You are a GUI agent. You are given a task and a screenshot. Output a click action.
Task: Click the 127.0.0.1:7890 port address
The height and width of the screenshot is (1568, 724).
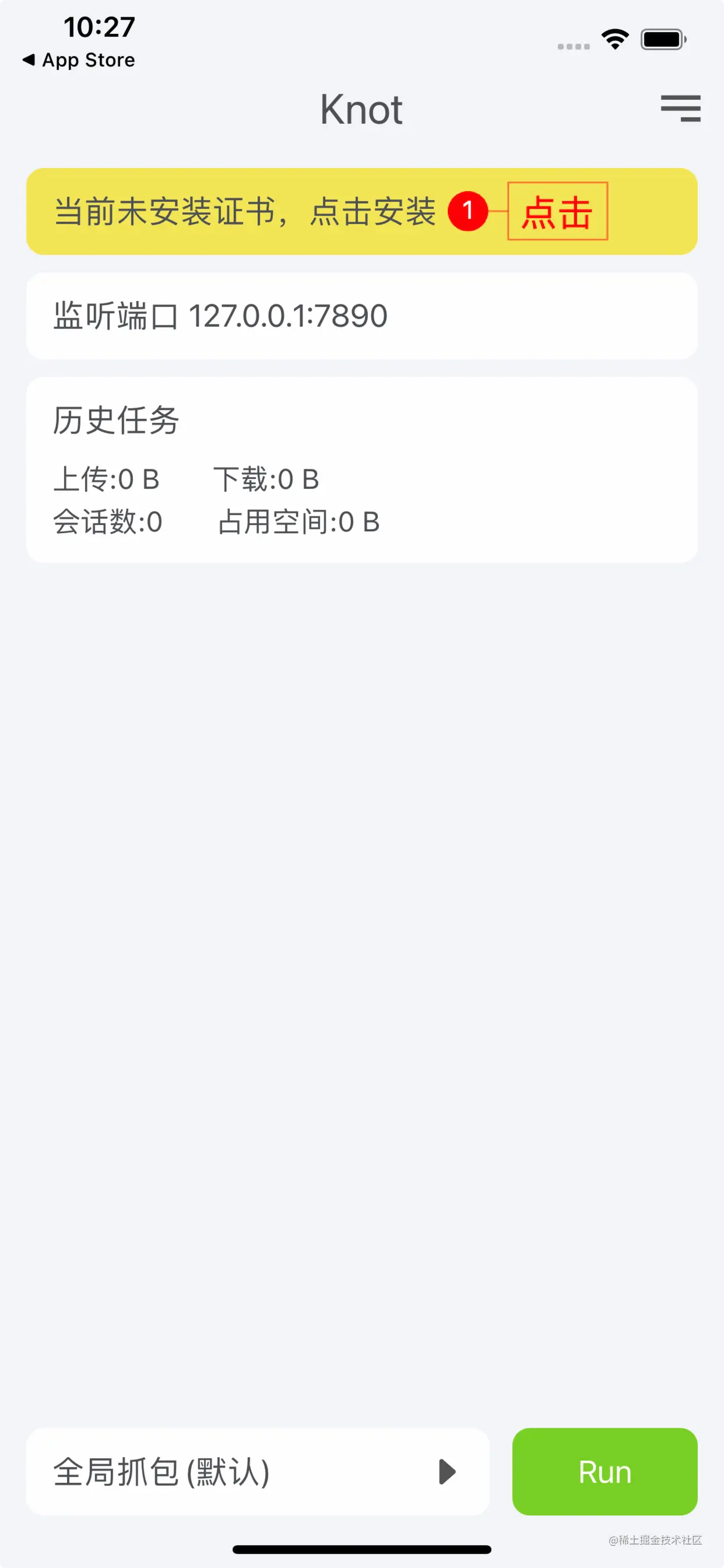pyautogui.click(x=289, y=316)
